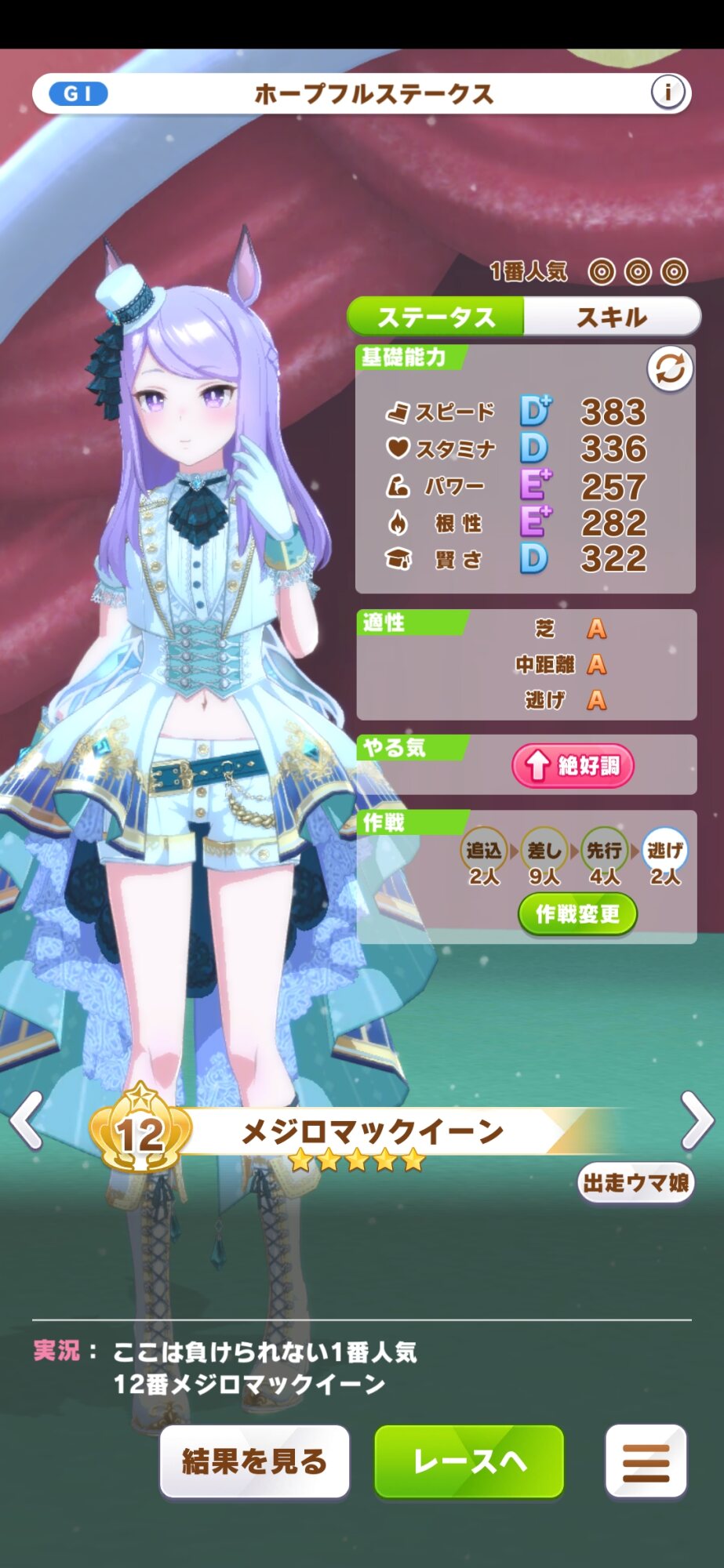
Task: Tap the circular-arrows icon beside 基礎能力
Action: [670, 368]
